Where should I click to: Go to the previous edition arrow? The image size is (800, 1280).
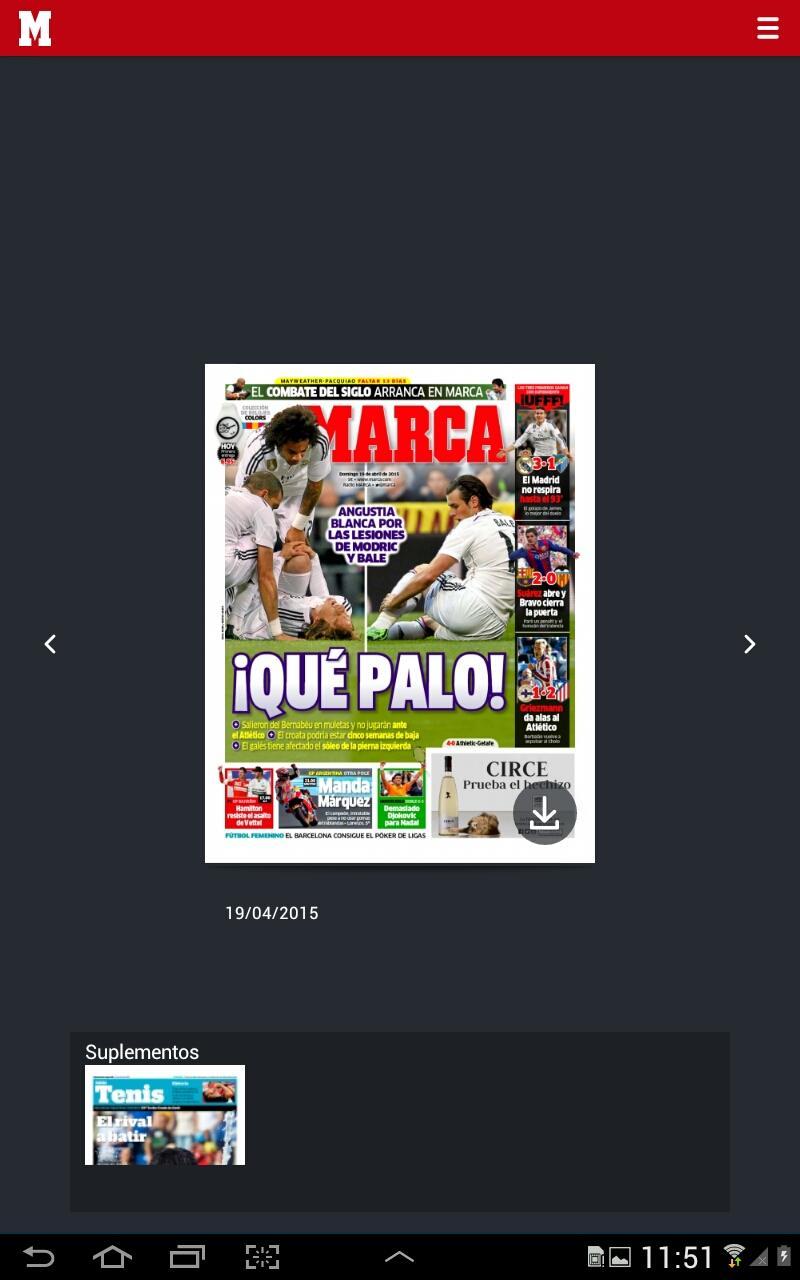coord(50,644)
